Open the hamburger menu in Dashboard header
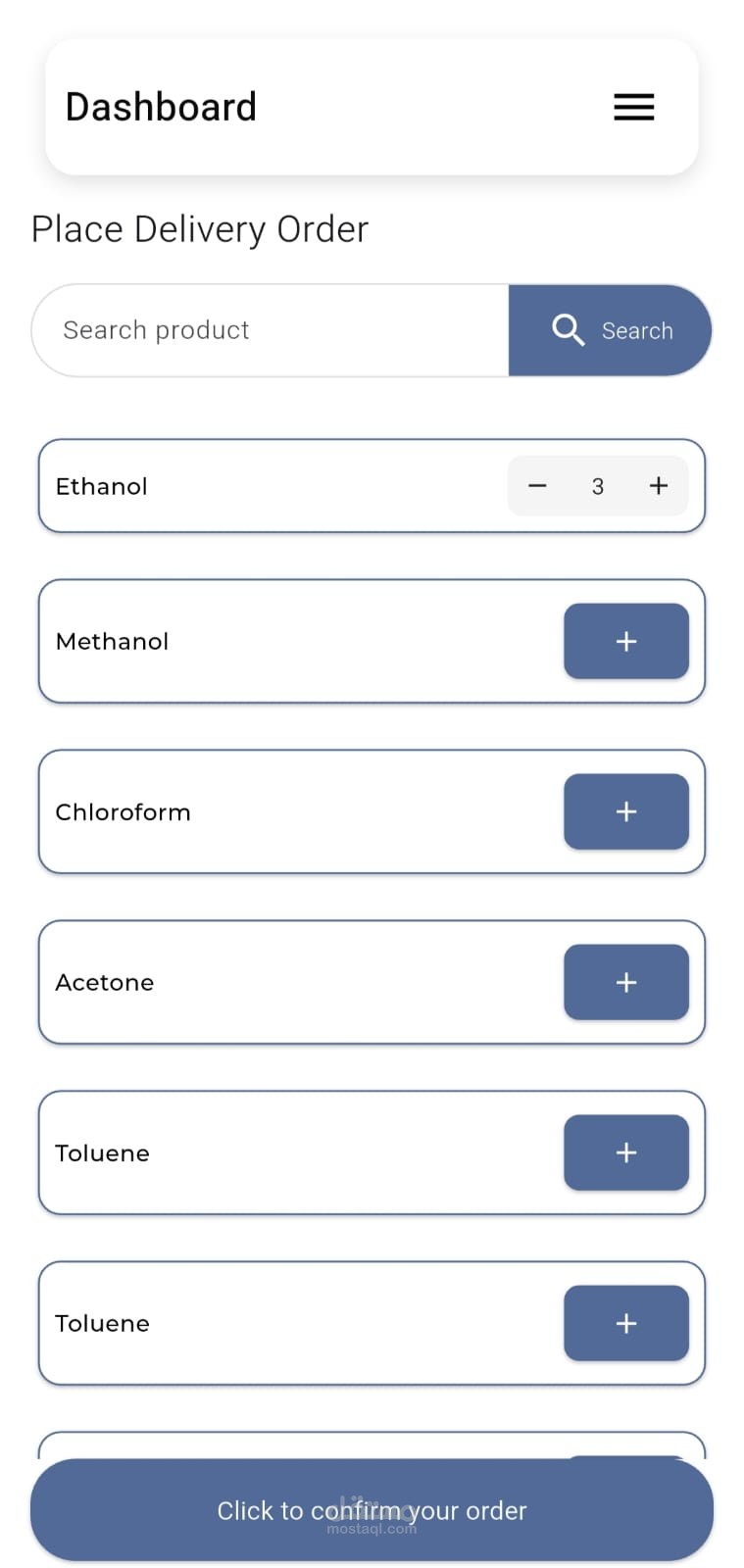 pyautogui.click(x=633, y=107)
